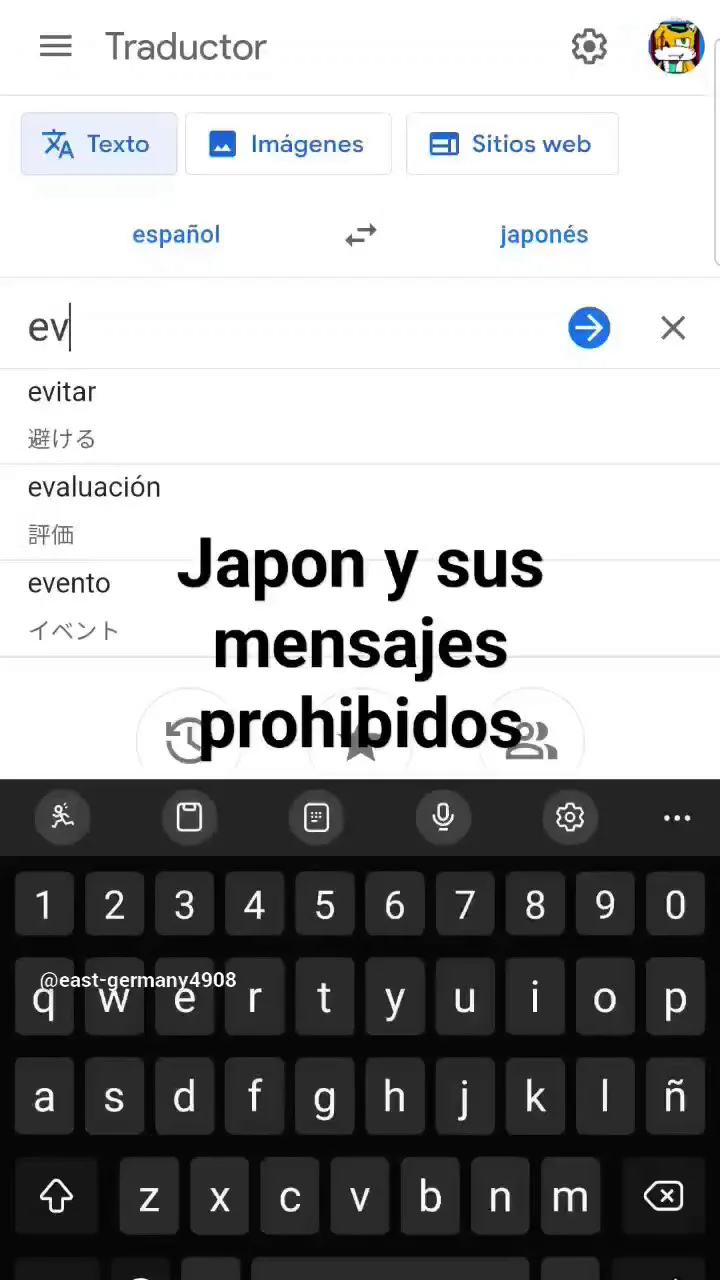Open the account profile avatar

click(676, 46)
